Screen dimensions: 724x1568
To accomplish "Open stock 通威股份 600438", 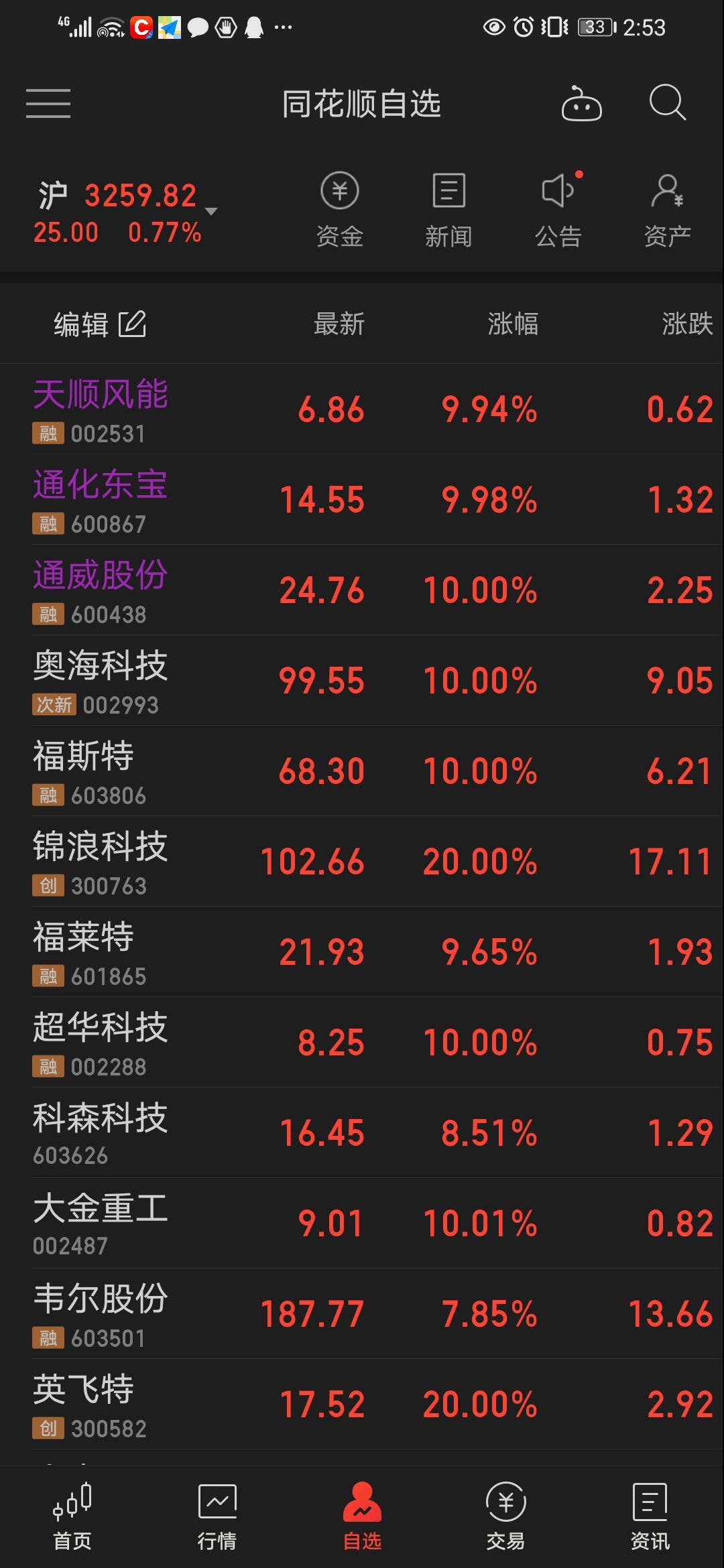I will click(x=362, y=590).
